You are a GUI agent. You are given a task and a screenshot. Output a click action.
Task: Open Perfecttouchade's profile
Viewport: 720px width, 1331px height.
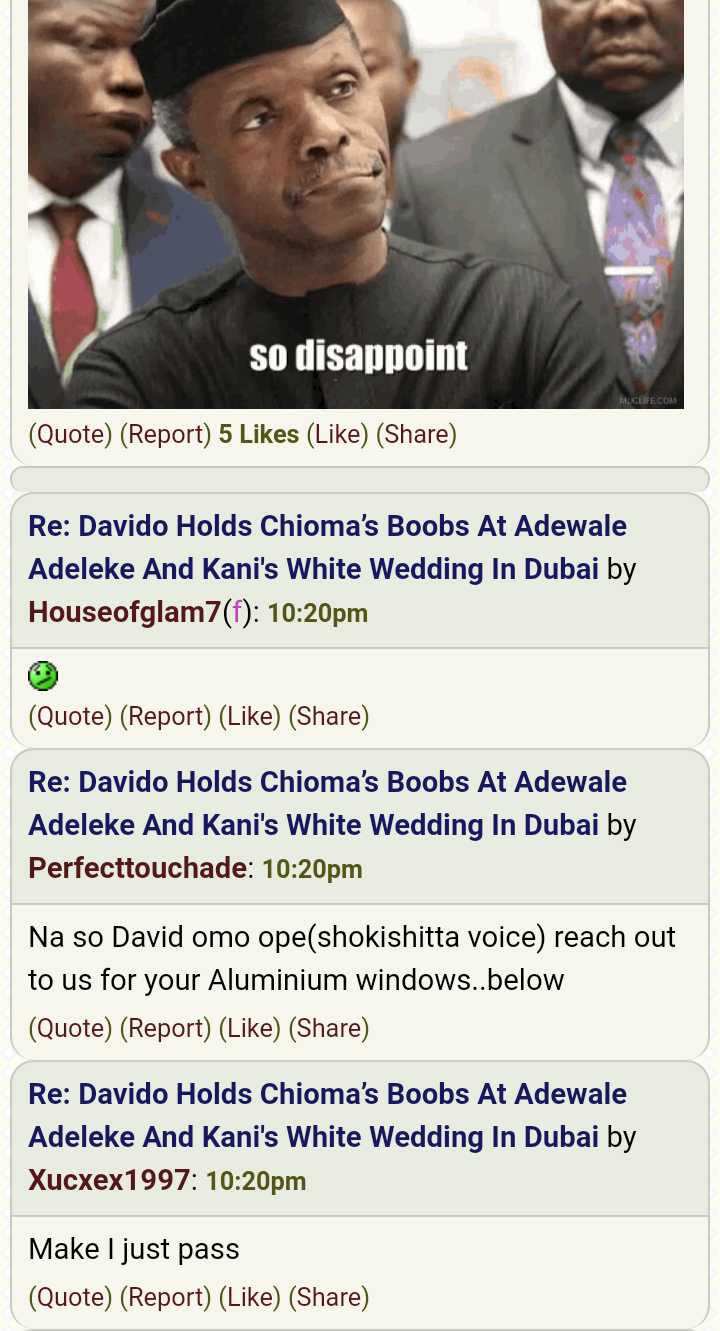point(137,868)
